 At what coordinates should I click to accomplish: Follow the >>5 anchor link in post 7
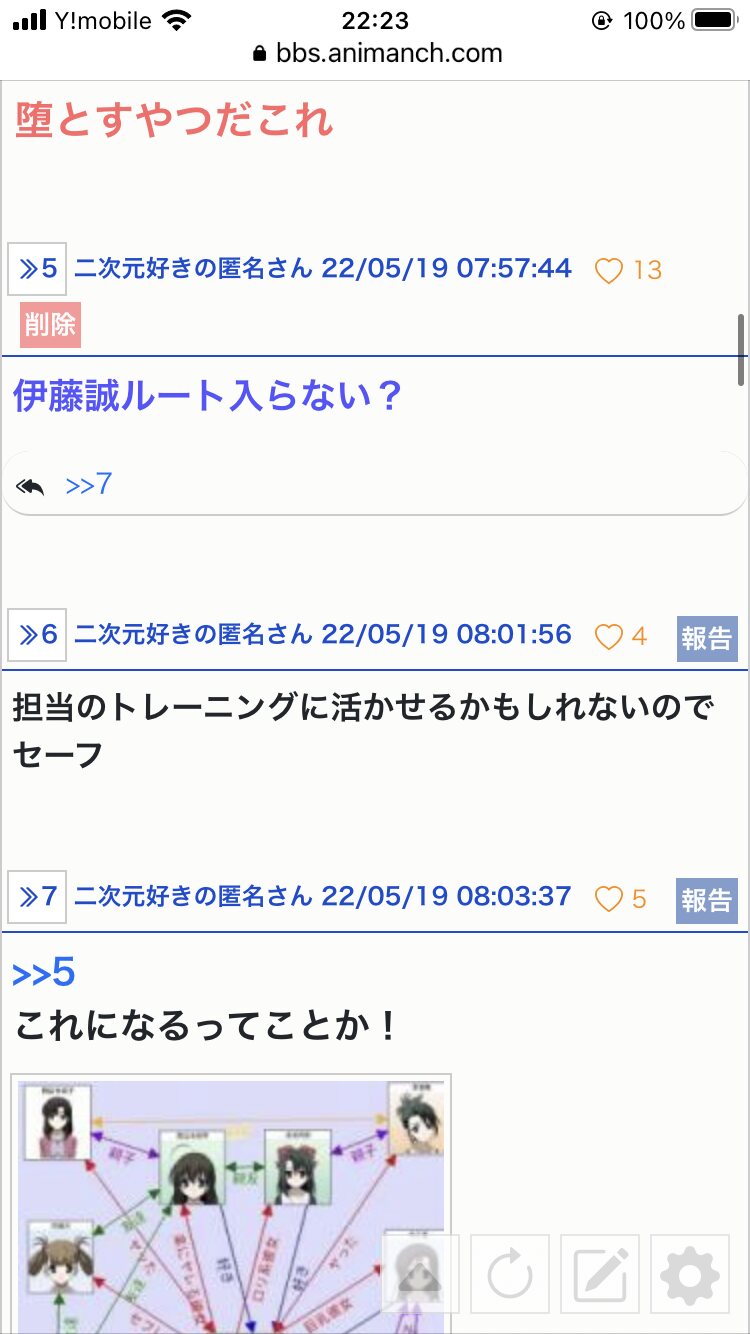click(x=44, y=972)
